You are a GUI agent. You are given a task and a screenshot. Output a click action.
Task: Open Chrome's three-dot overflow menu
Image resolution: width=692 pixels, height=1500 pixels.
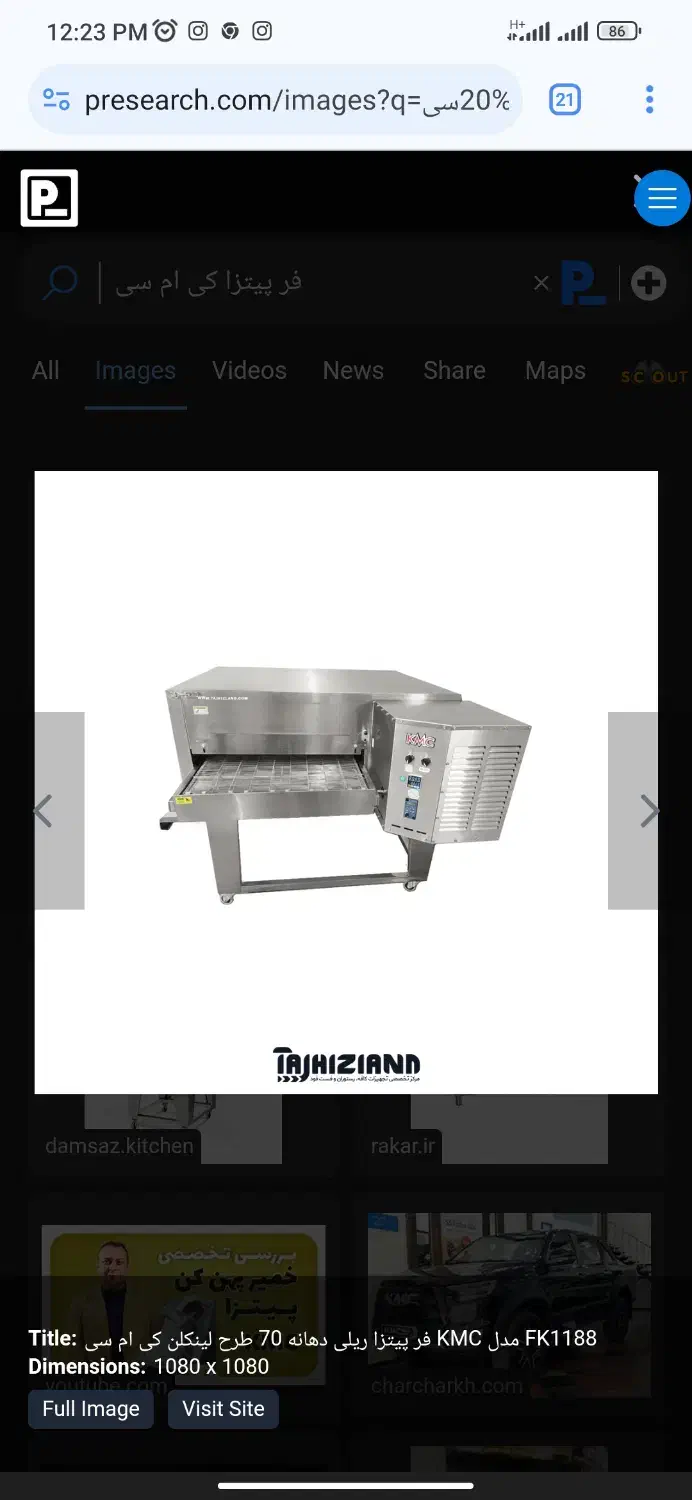[x=649, y=100]
